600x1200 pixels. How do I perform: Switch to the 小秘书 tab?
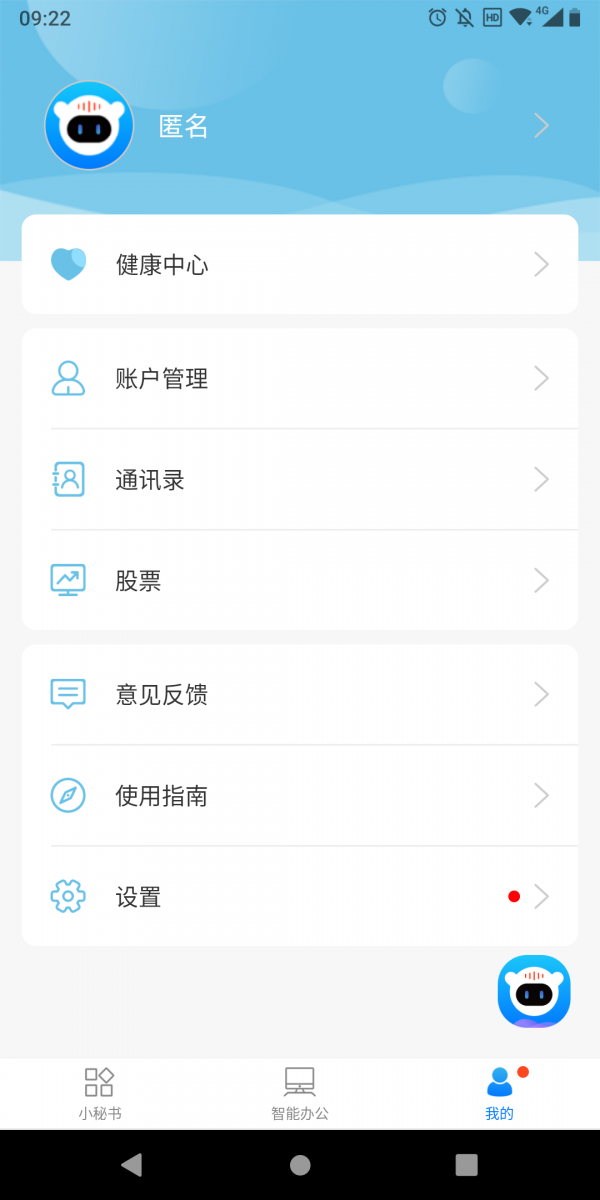pyautogui.click(x=100, y=1094)
